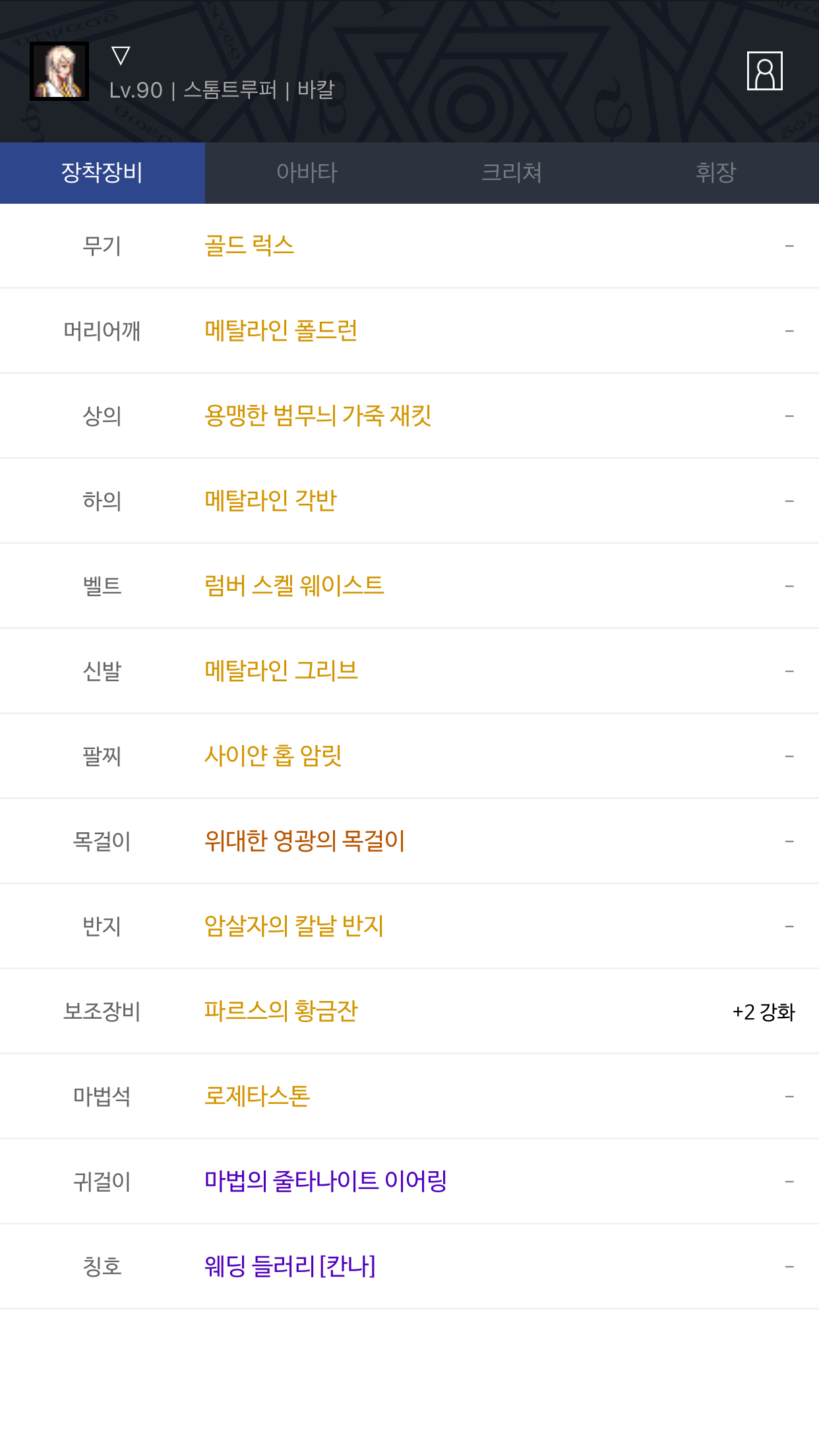Open magic stone 로제타스톤
Screen dimensions: 819x1456
pyautogui.click(x=257, y=1097)
